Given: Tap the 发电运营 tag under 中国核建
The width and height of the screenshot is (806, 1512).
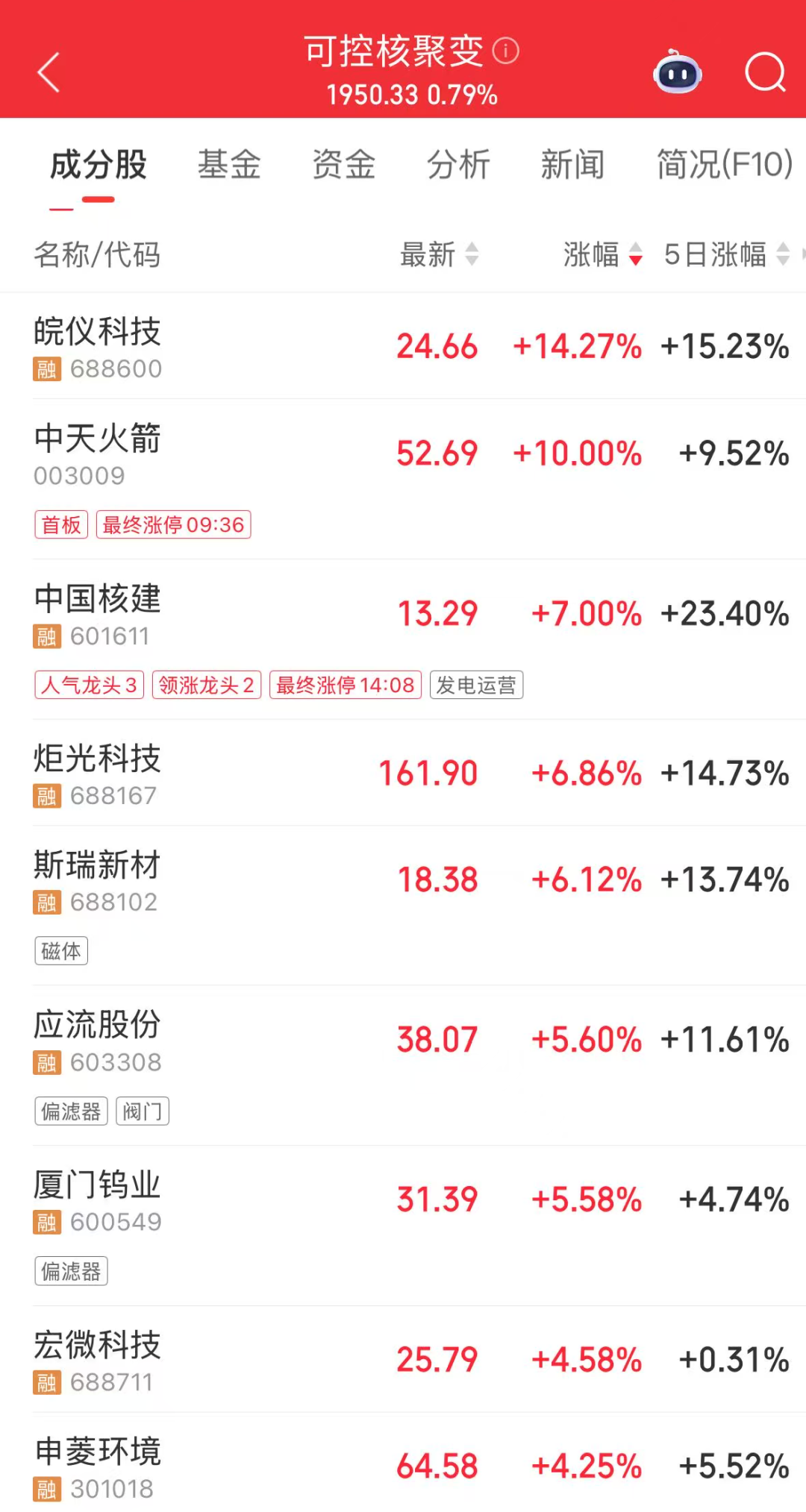Looking at the screenshot, I should 477,685.
